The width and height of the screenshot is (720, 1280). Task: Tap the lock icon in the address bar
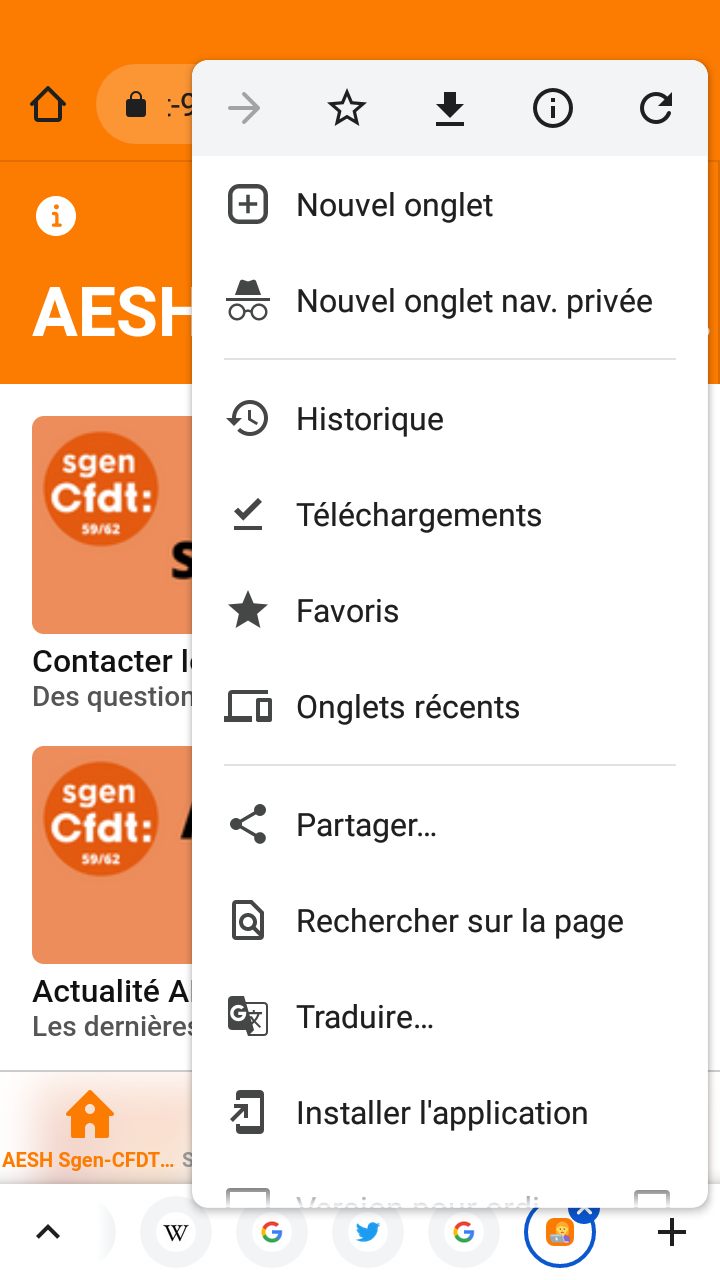[x=134, y=104]
